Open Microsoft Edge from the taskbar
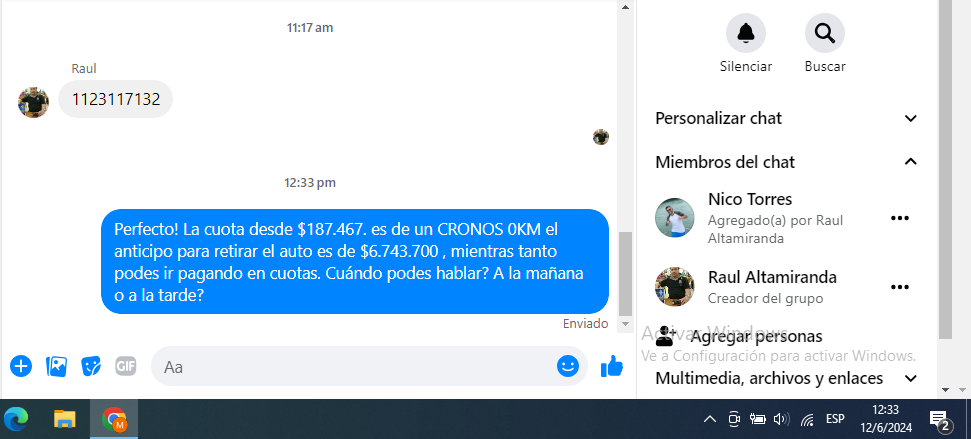This screenshot has width=971, height=439. click(17, 419)
